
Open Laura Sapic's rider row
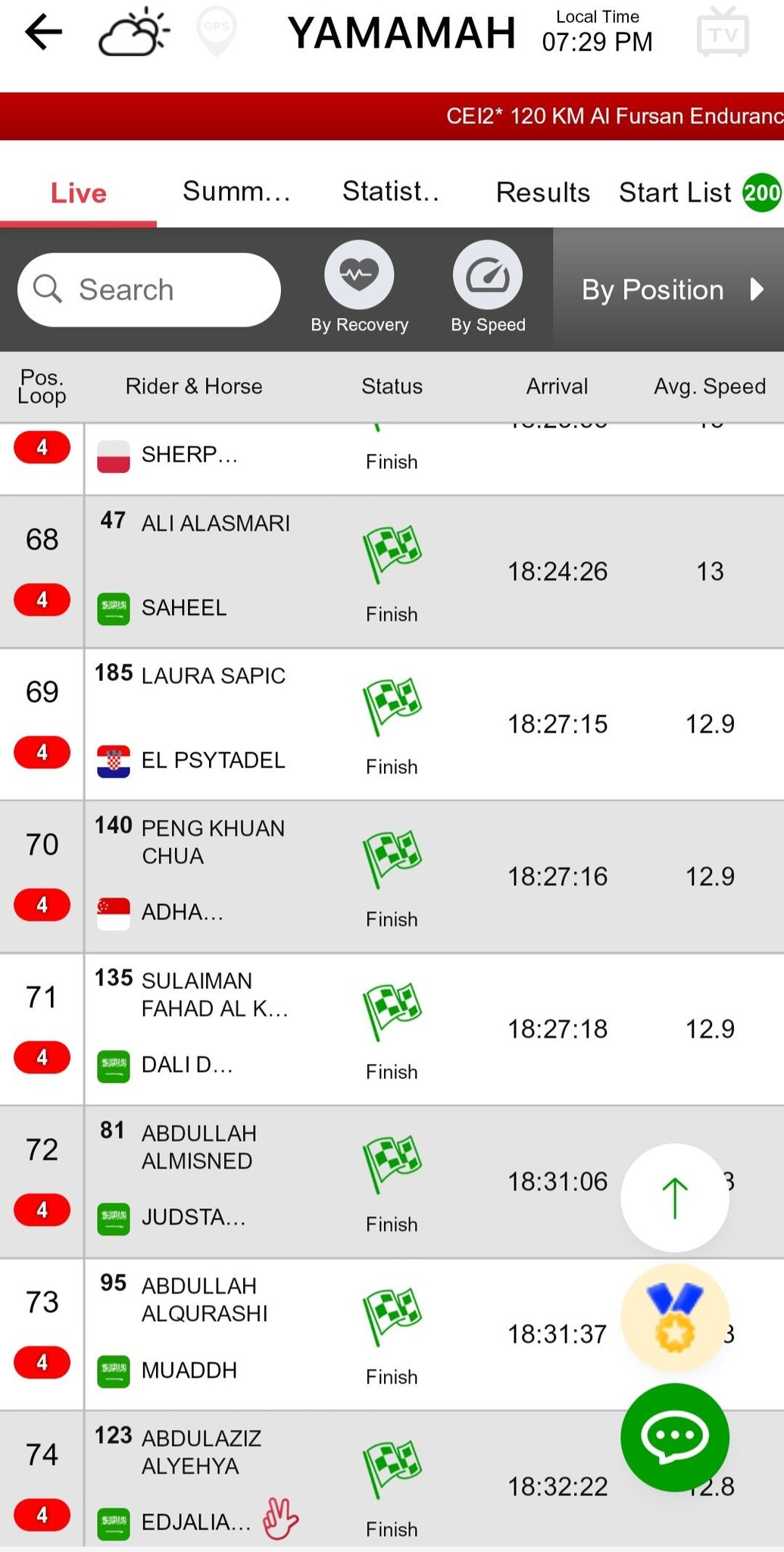(x=392, y=724)
